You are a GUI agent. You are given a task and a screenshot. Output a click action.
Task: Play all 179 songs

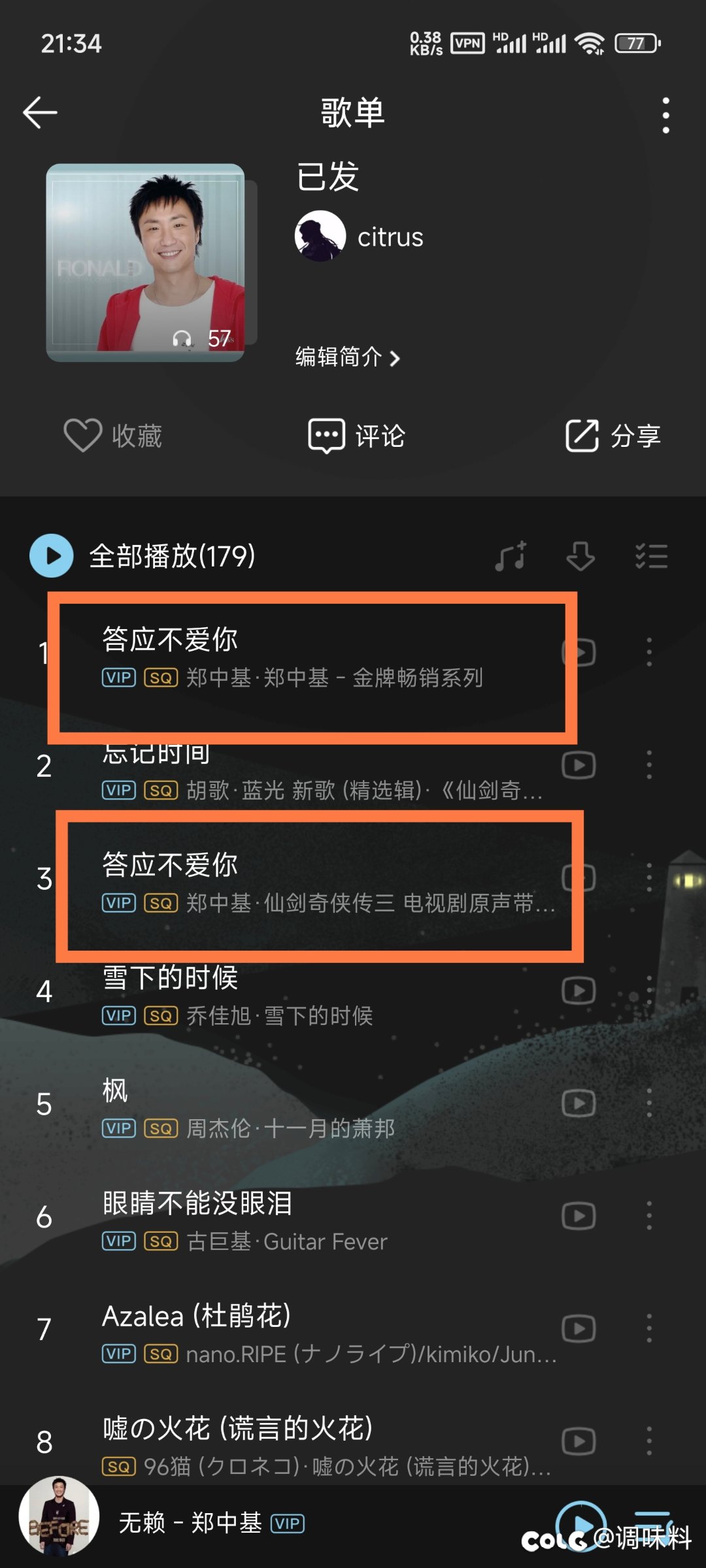click(x=143, y=556)
